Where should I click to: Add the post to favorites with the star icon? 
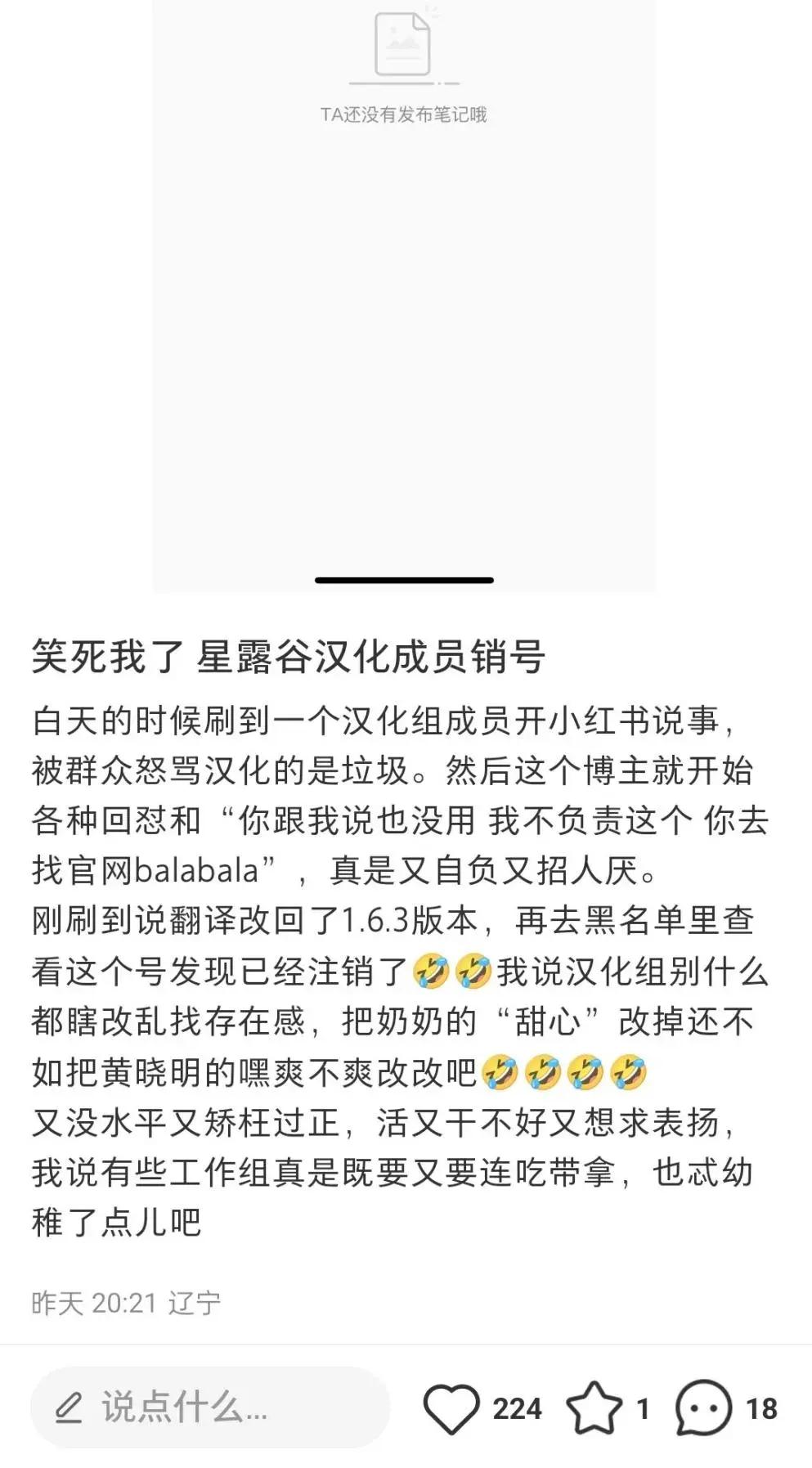[x=594, y=1408]
